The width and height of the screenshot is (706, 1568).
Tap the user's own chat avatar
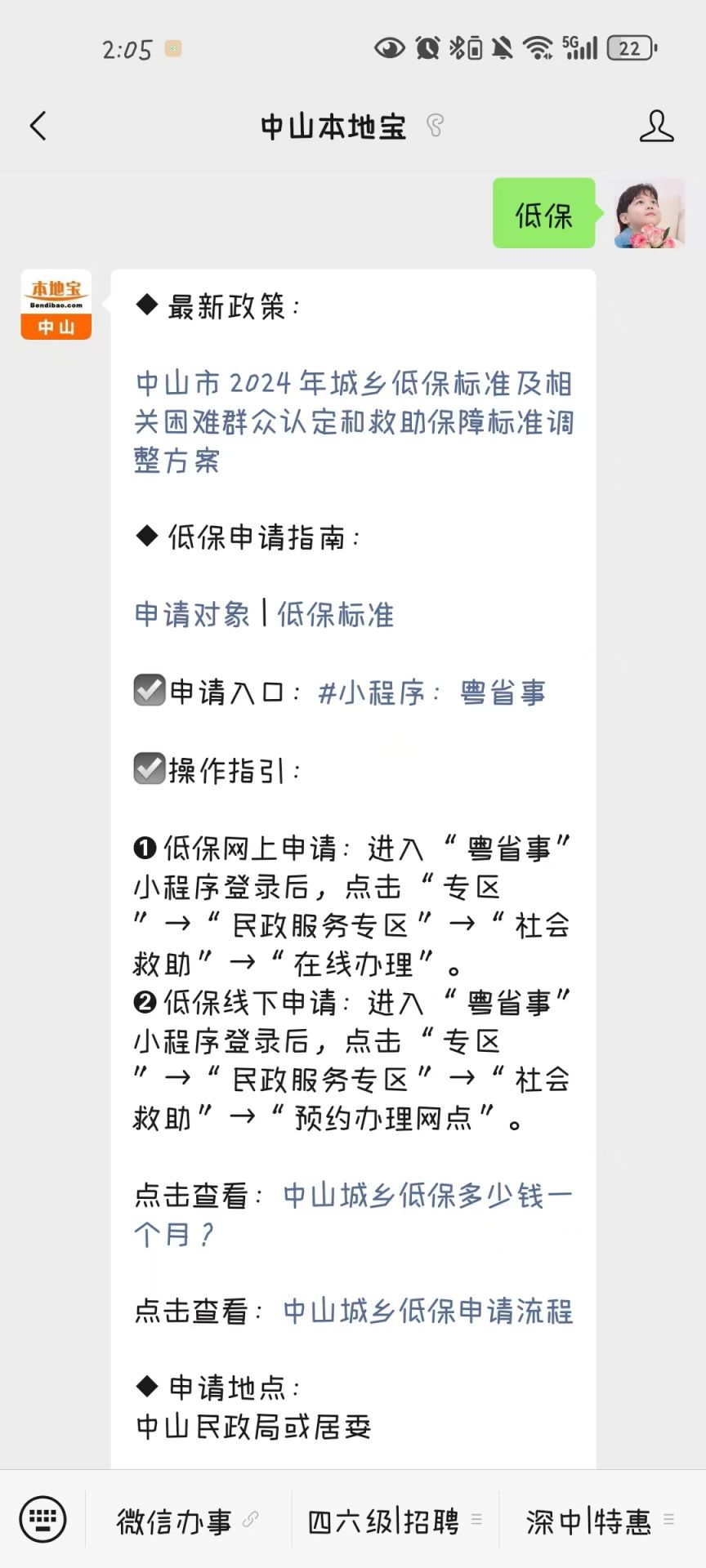(650, 213)
